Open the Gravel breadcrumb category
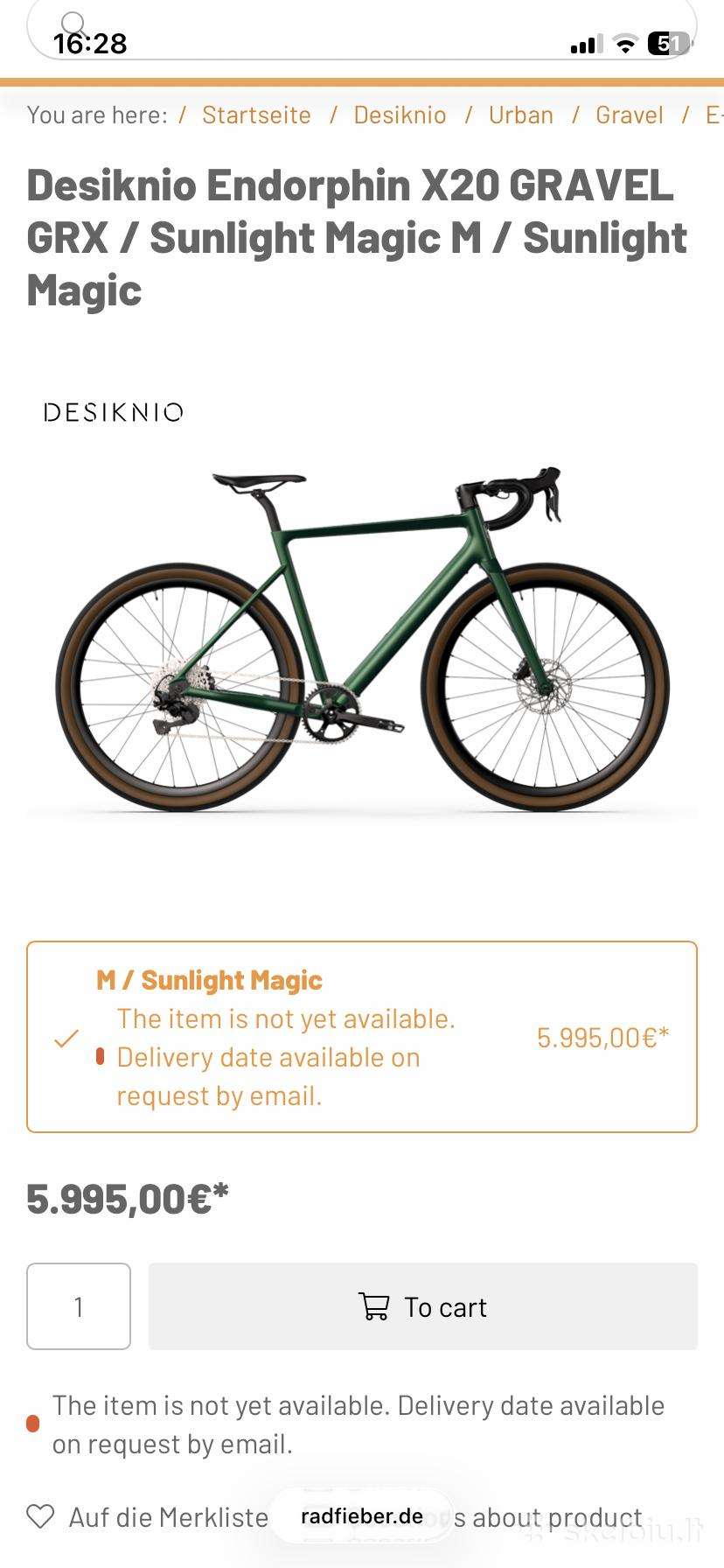Screen dimensions: 724x1568 coord(630,115)
